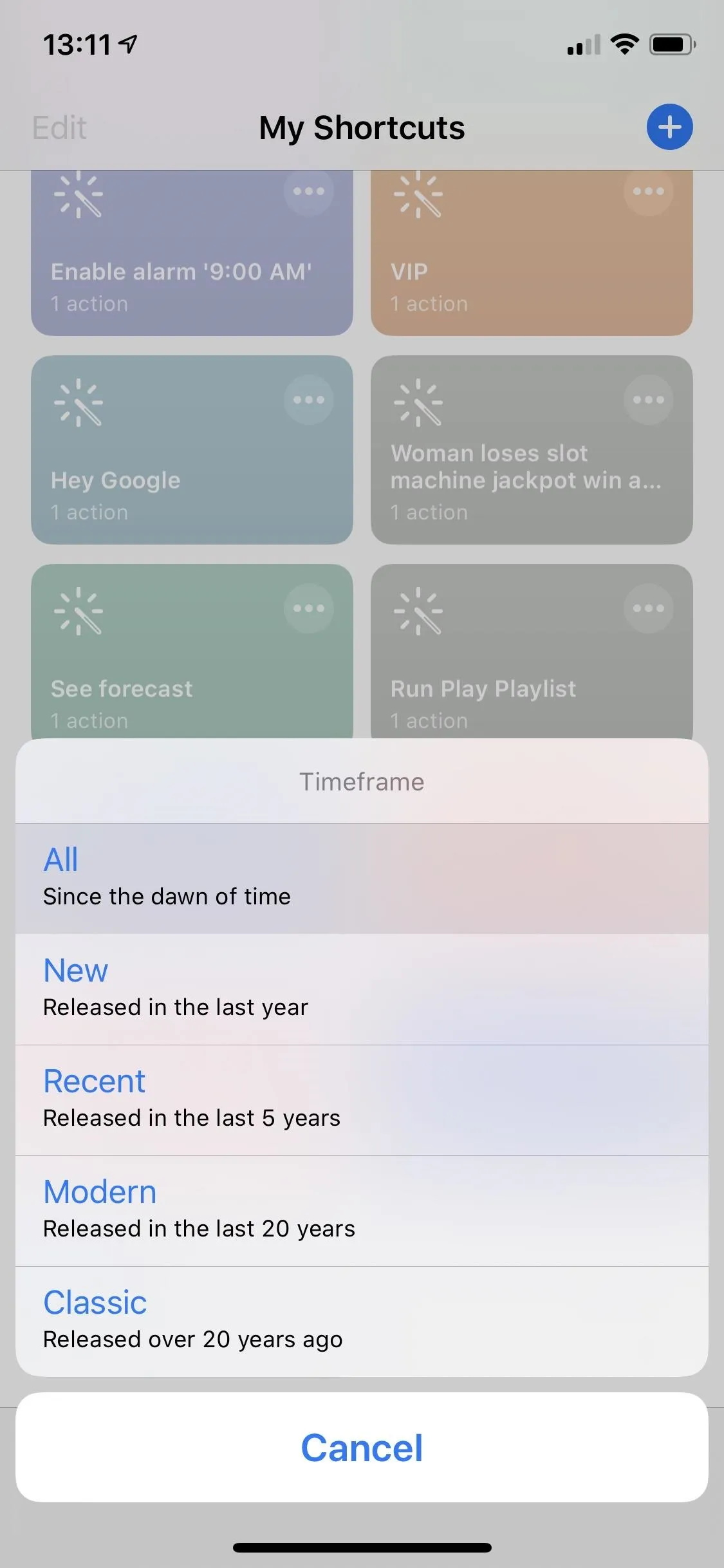Screen dimensions: 724x1568
Task: Cancel the Timeframe menu
Action: 362,1448
